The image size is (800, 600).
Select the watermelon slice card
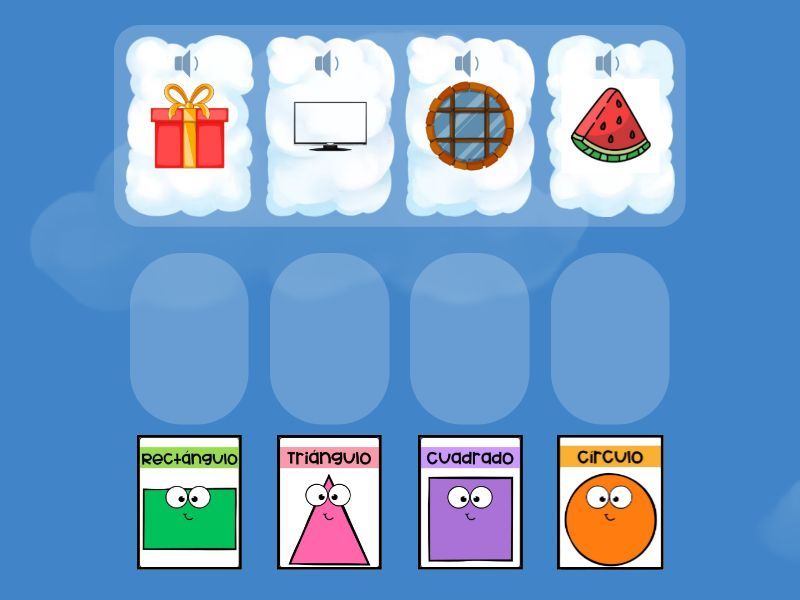click(x=610, y=126)
